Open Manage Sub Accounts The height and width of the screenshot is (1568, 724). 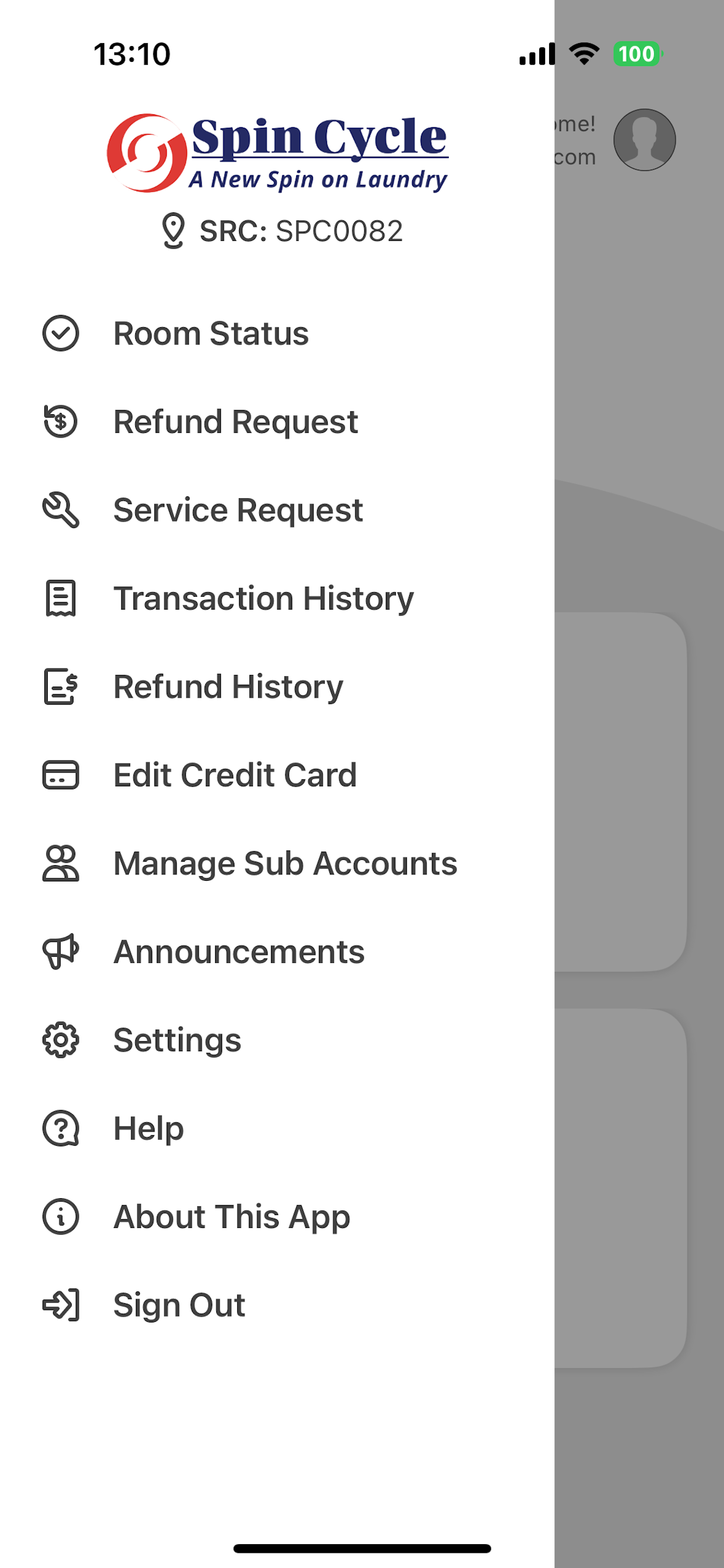(x=277, y=863)
